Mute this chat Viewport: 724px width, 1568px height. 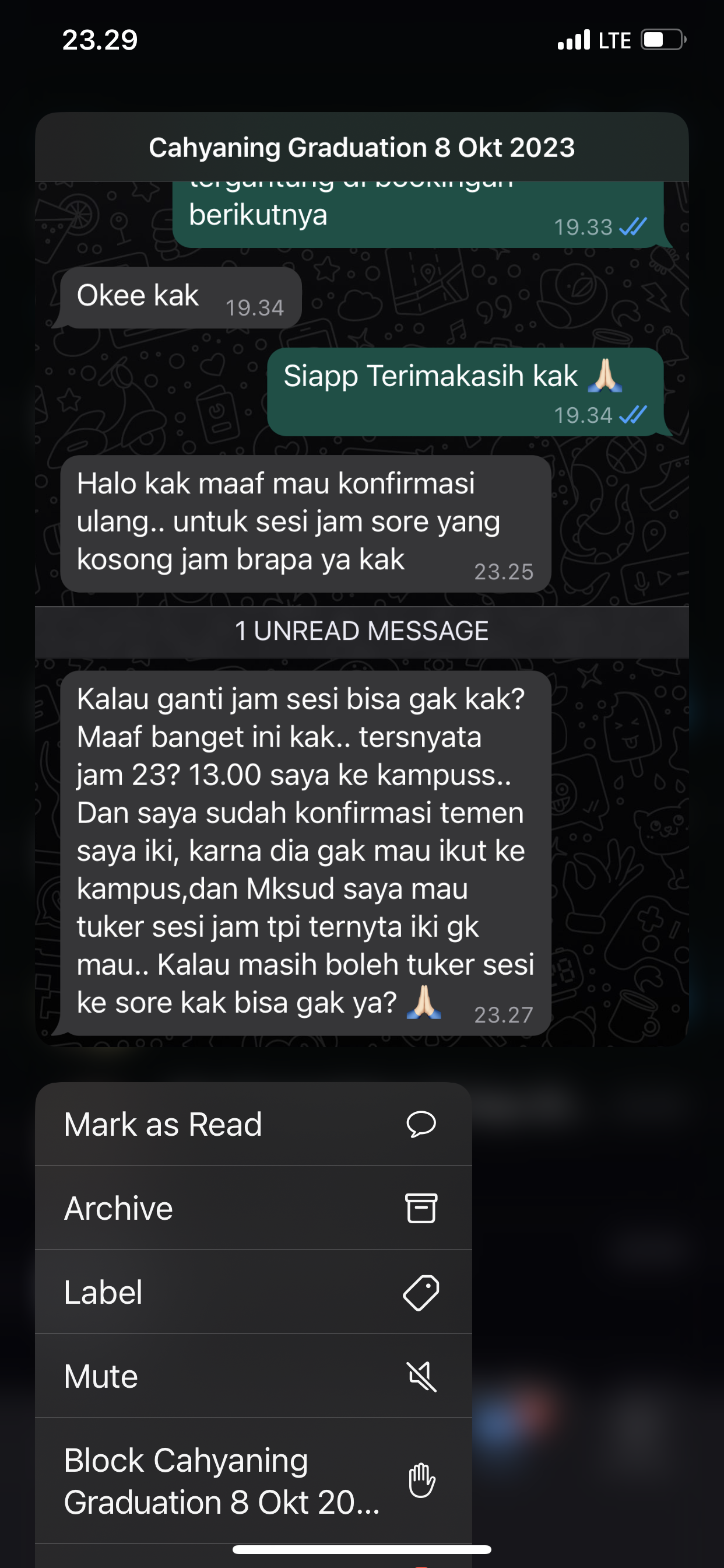[252, 1376]
